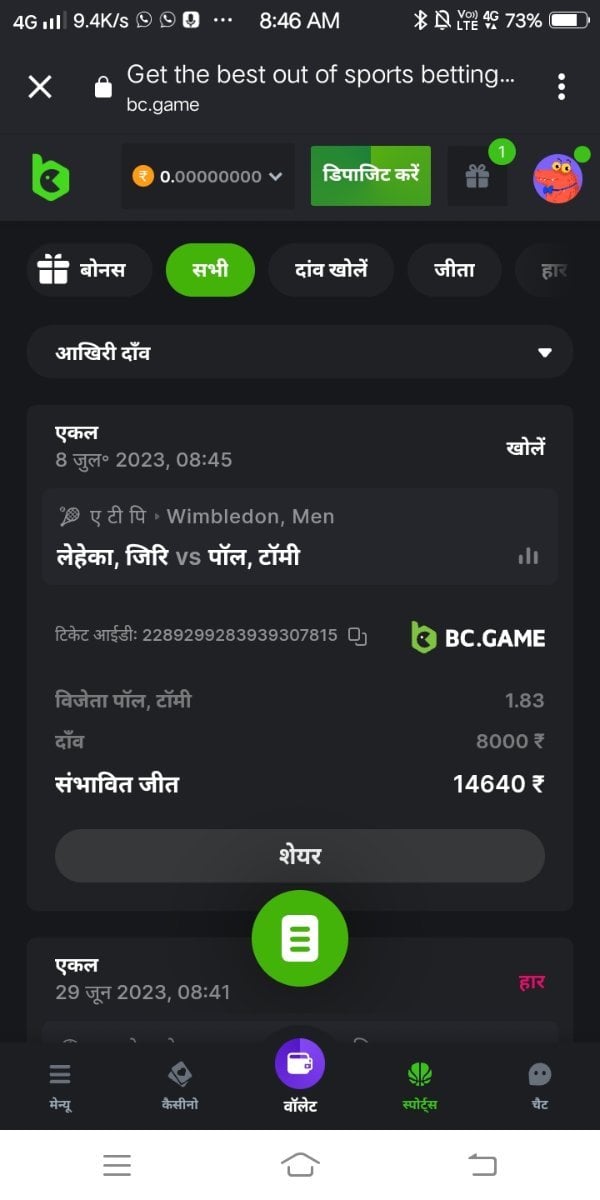Open the वॉलेट tab
The height and width of the screenshot is (1200, 600).
[x=300, y=1078]
